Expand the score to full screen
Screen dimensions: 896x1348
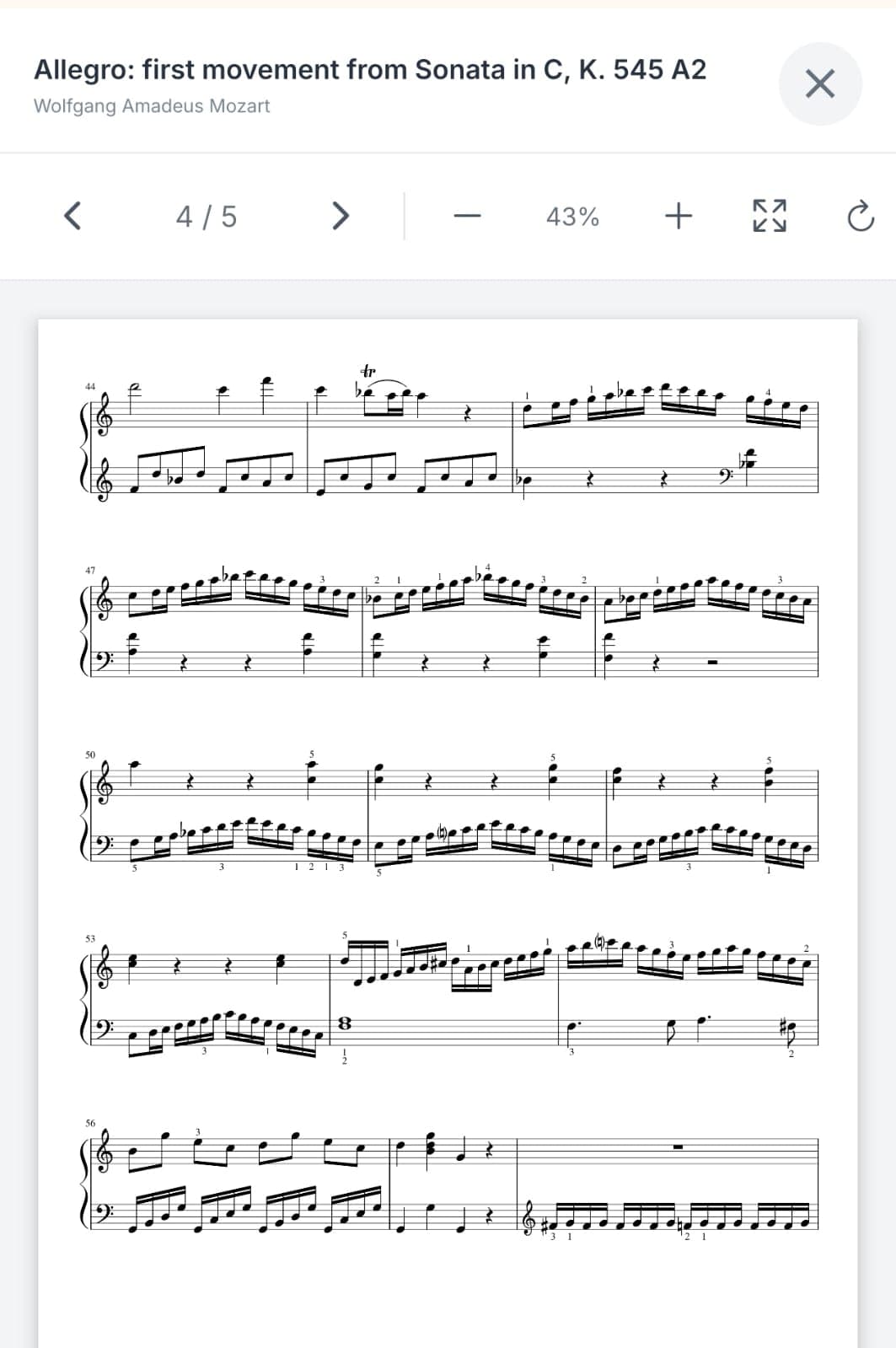pyautogui.click(x=770, y=217)
